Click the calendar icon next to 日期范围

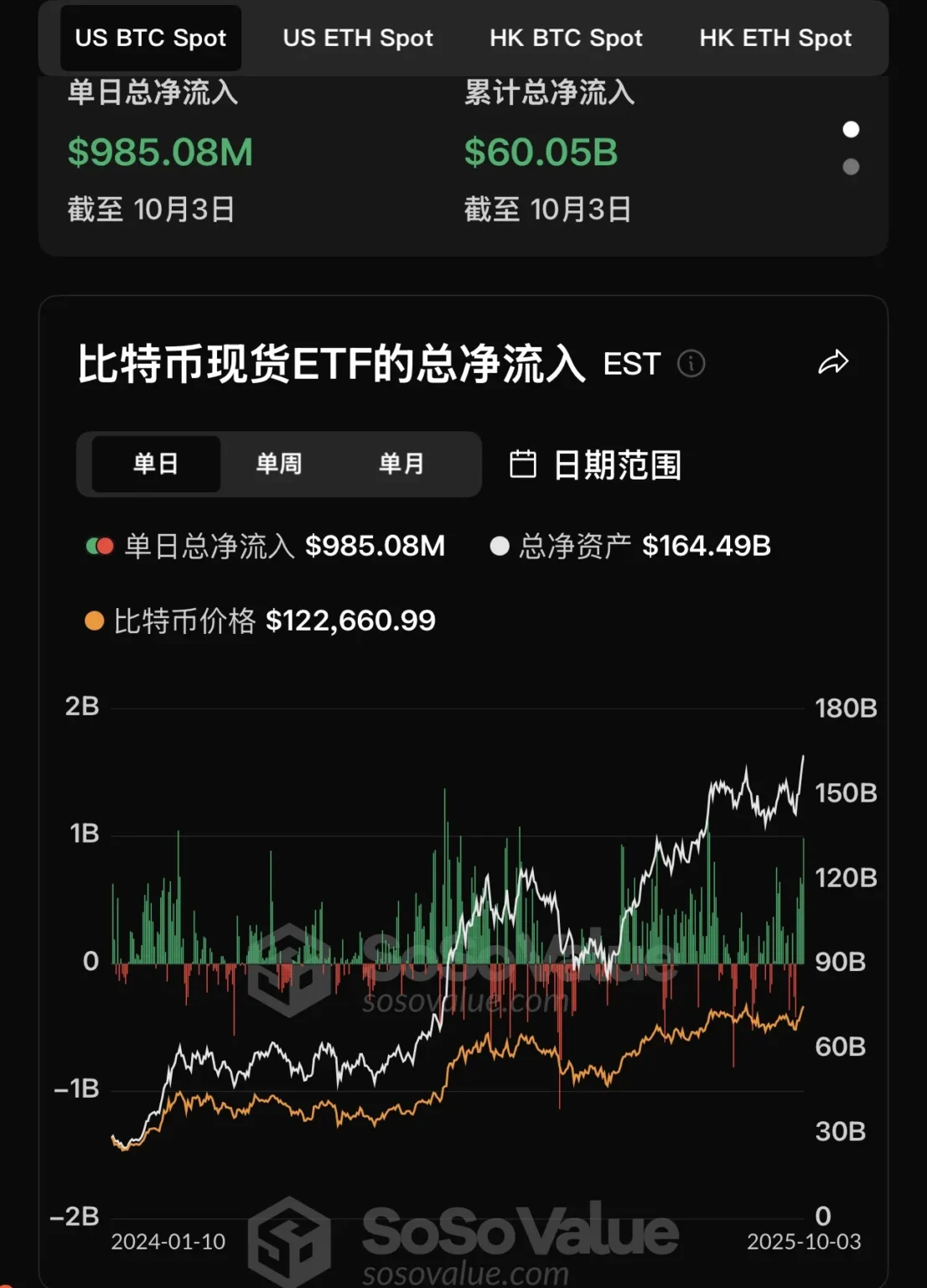click(524, 464)
